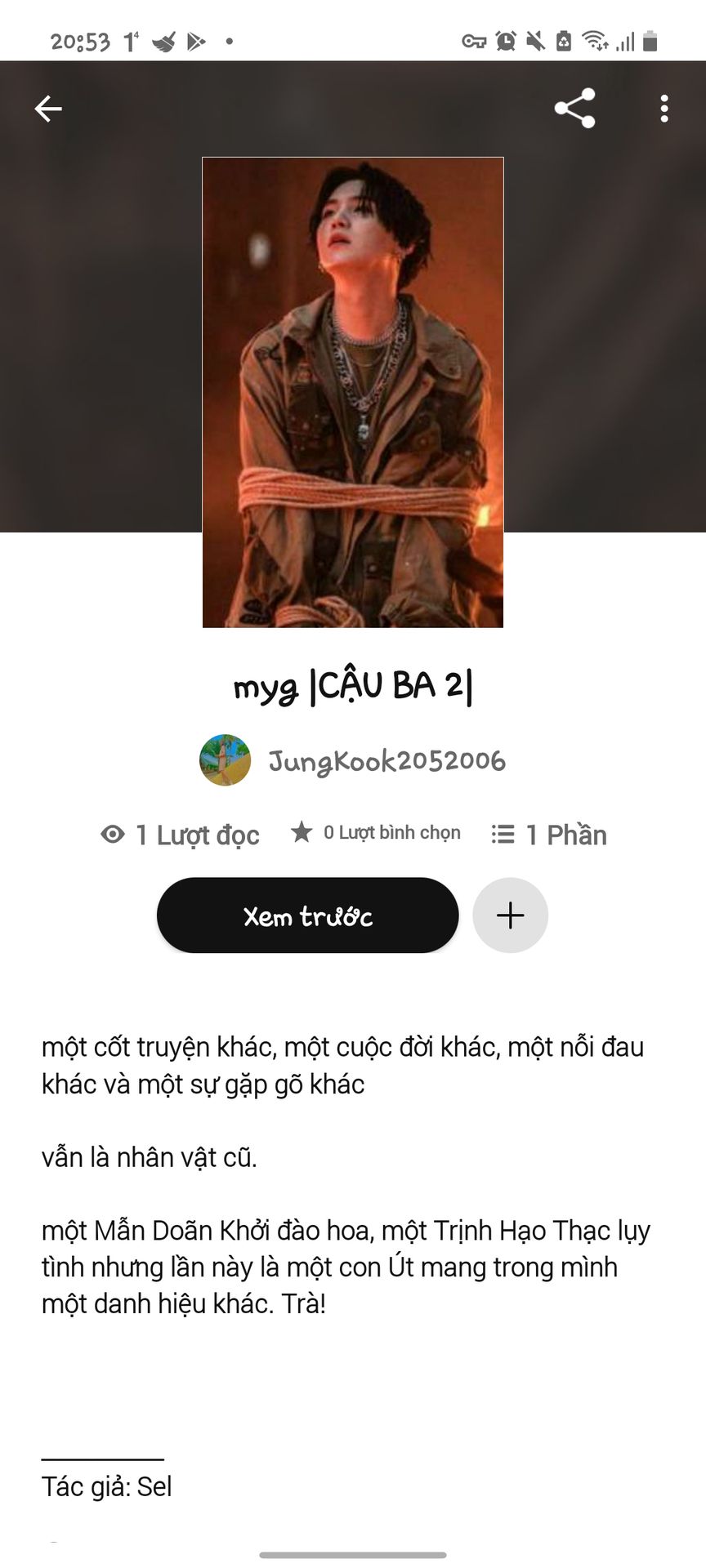
Task: Go back using the arrow icon
Action: click(x=48, y=109)
